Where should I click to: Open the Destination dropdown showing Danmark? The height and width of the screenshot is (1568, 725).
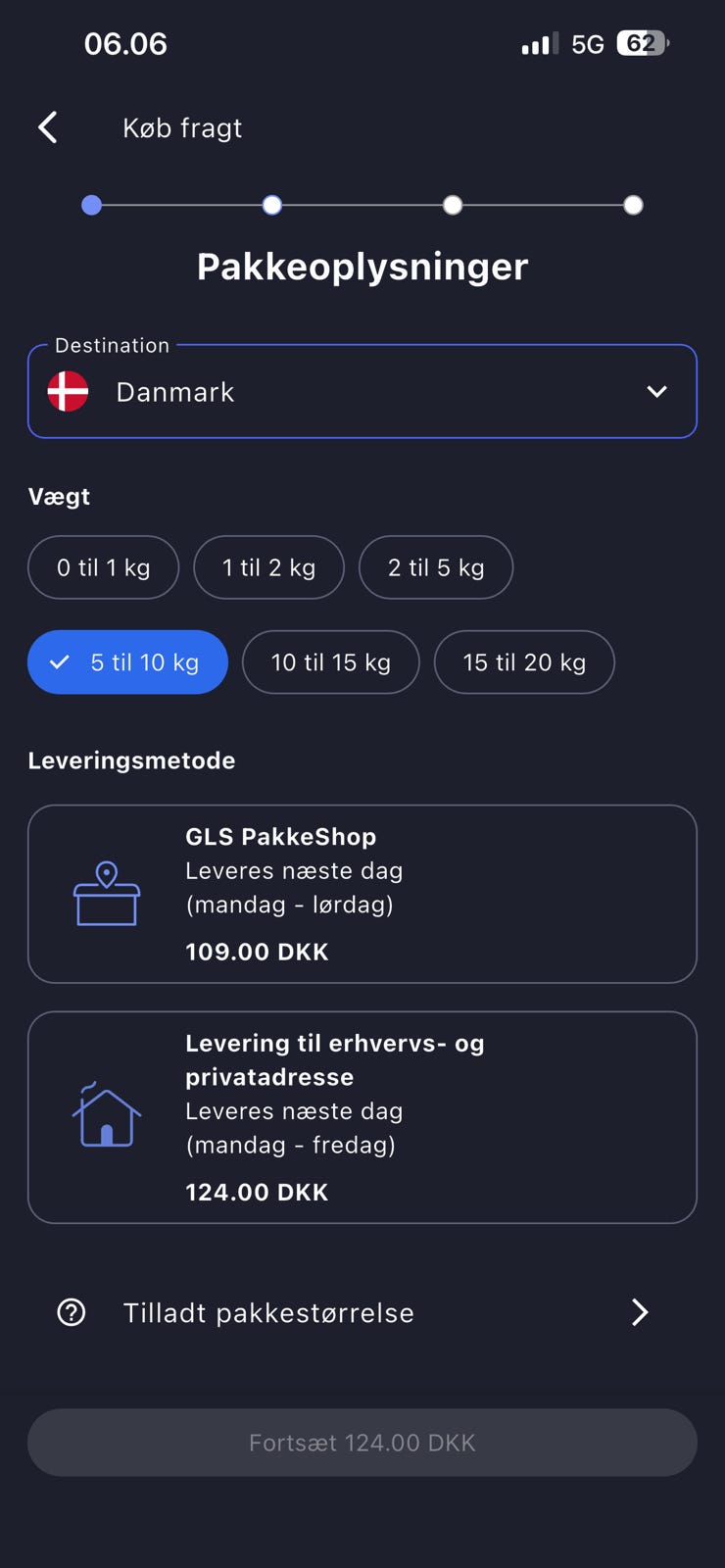click(x=362, y=391)
